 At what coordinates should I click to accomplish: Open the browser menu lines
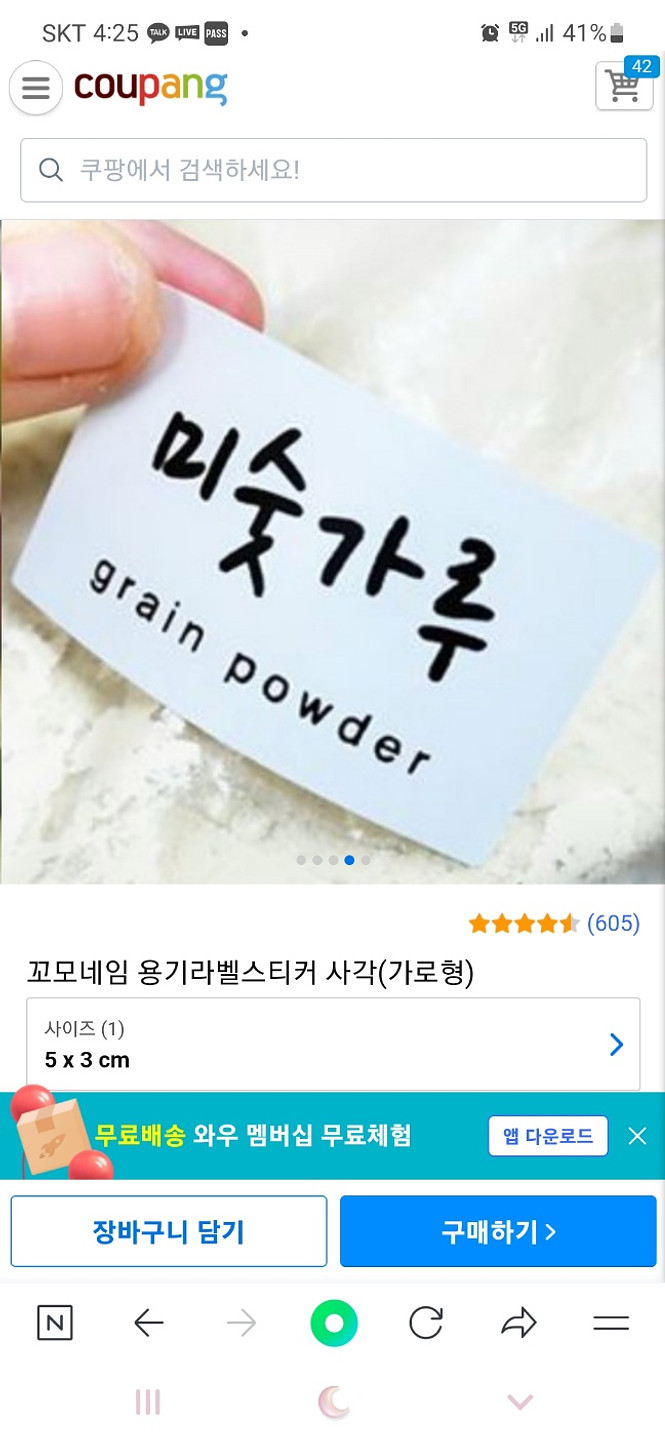coord(610,1324)
